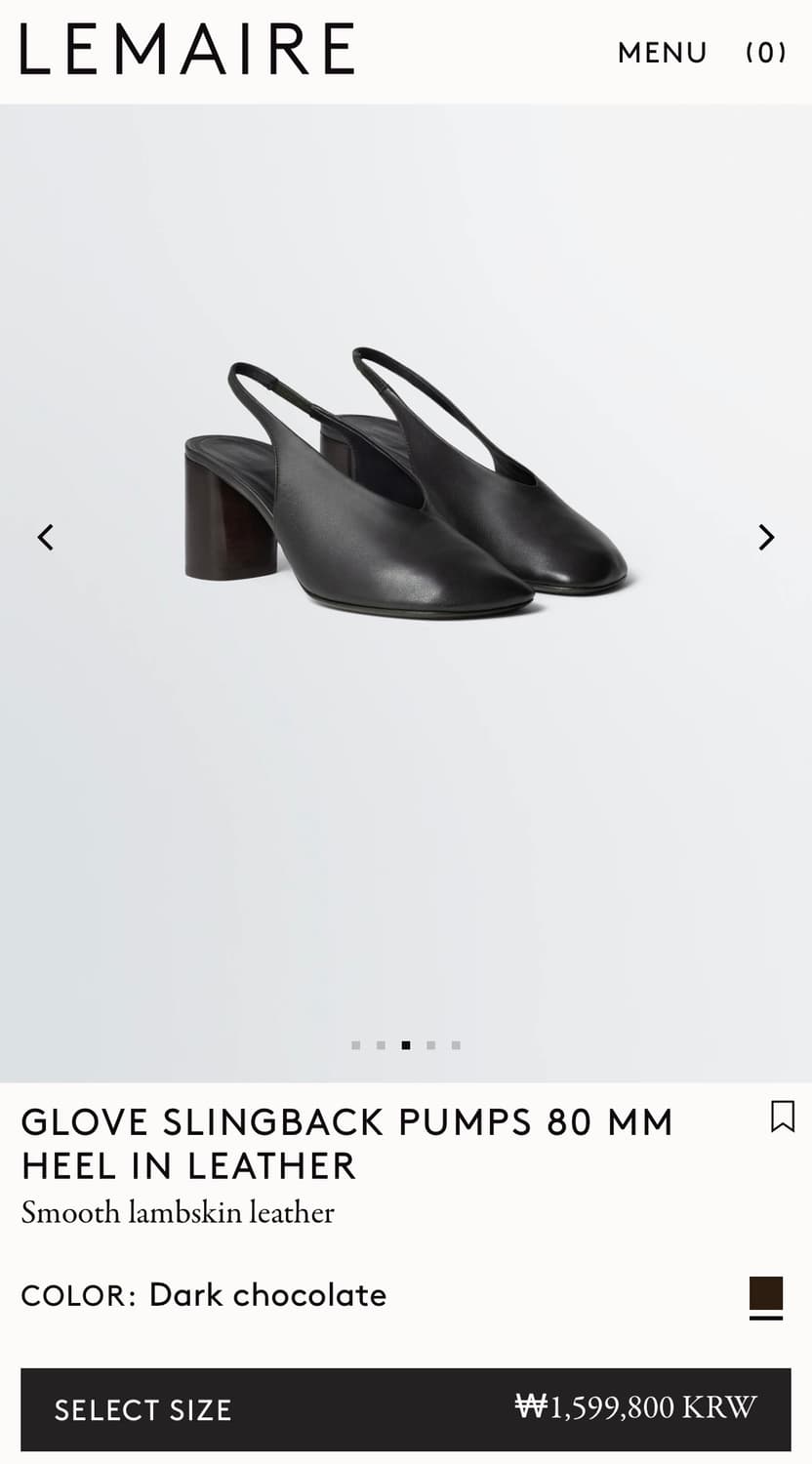Select the Dark chocolate color swatch
The width and height of the screenshot is (812, 1464).
[x=766, y=1294]
